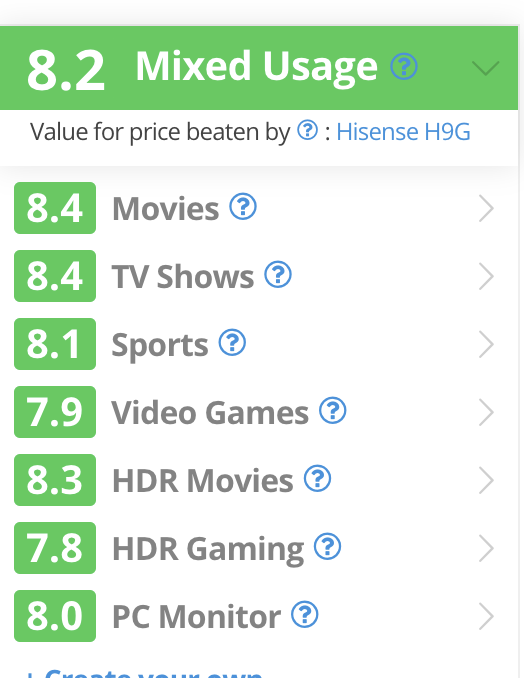Viewport: 524px width, 678px height.
Task: Tap the Create your own link
Action: point(144,673)
